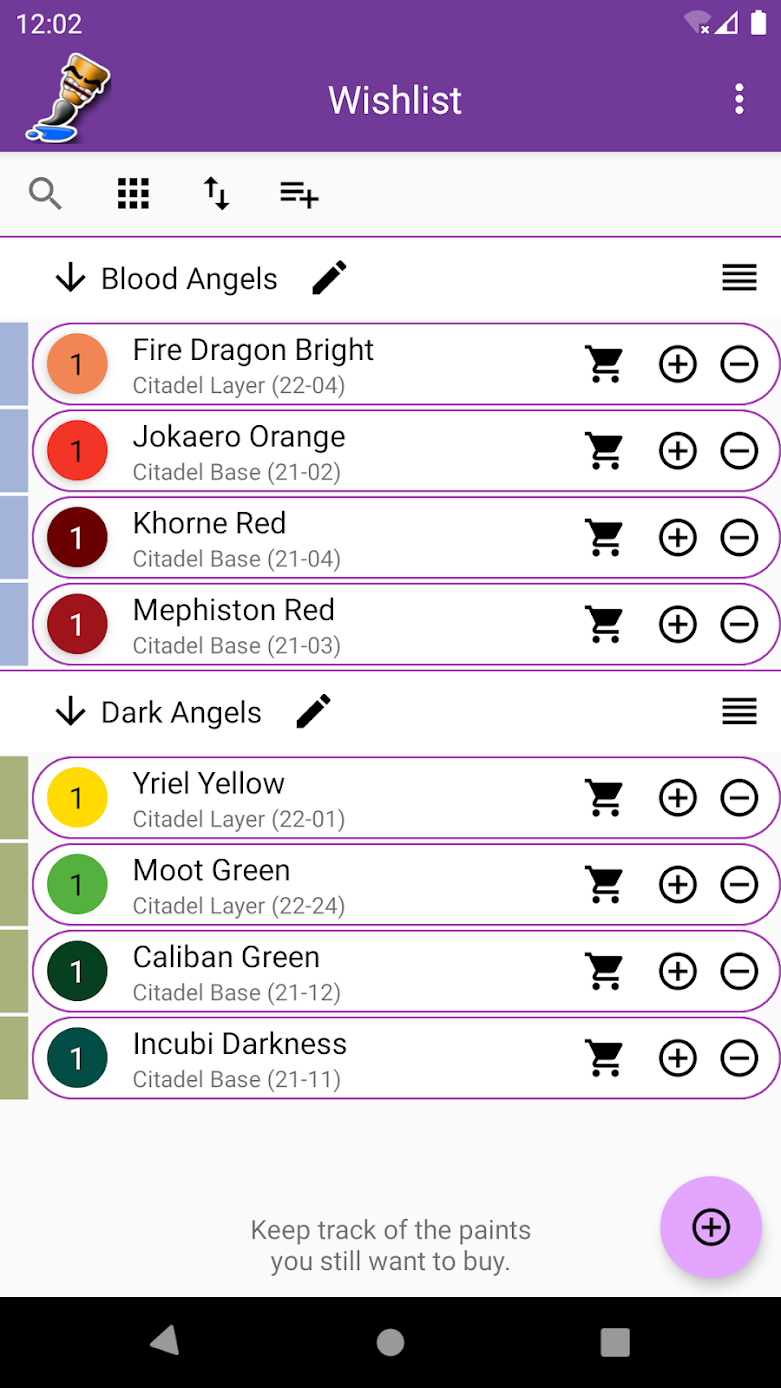
Task: Open the Dark Angels group list menu
Action: coord(739,712)
